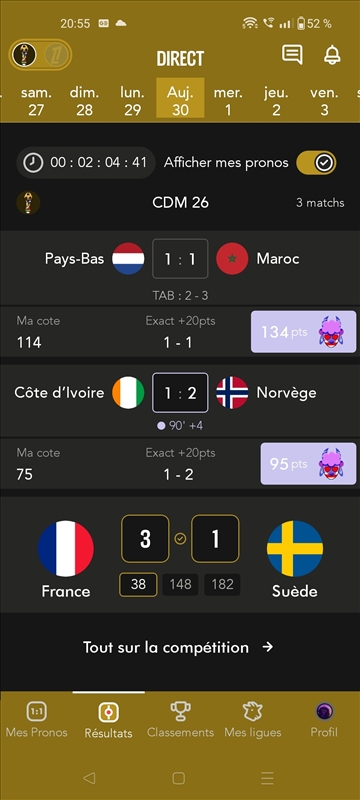Open Mes ligues tab

[x=252, y=720]
